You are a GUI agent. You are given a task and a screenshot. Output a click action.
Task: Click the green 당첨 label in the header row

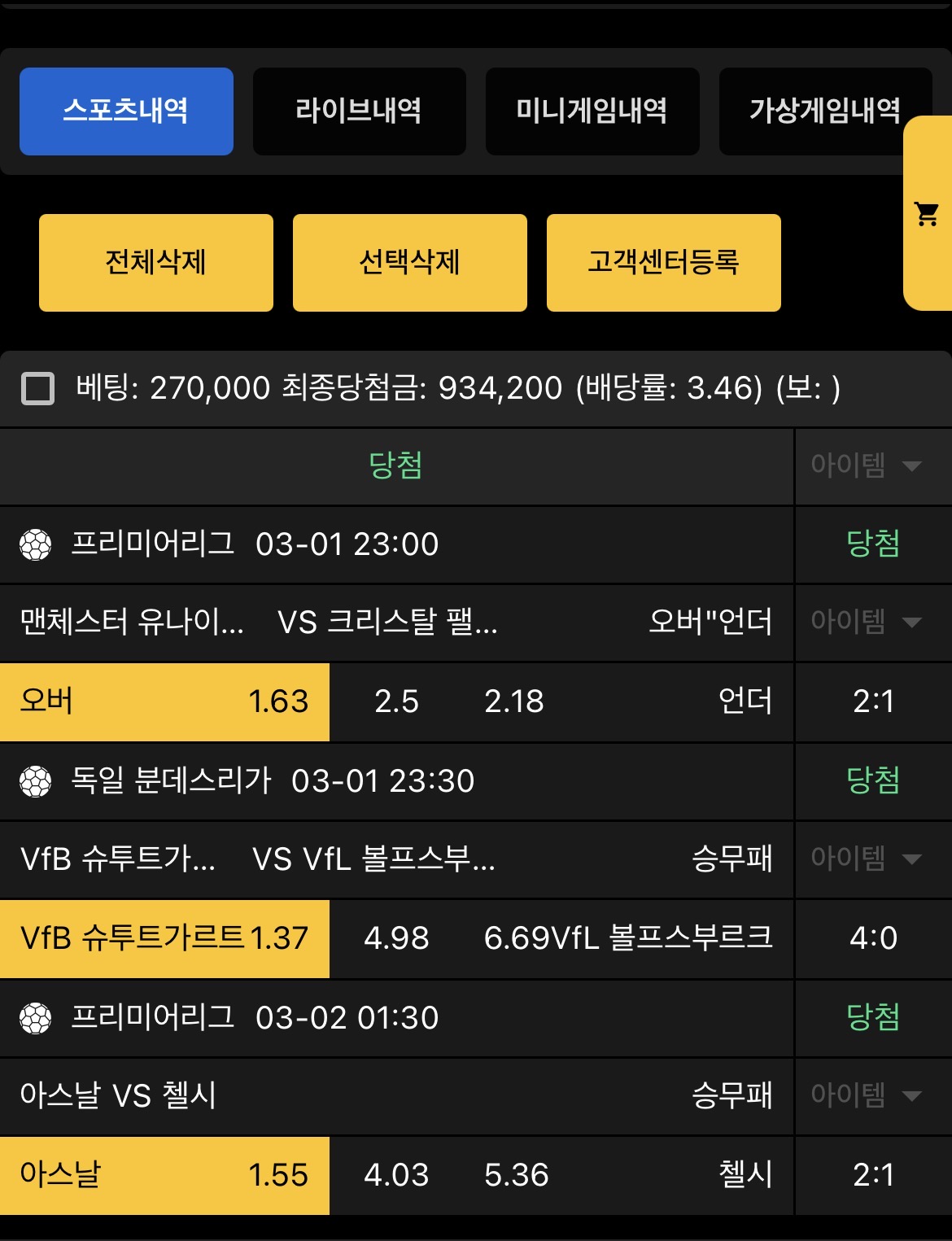pyautogui.click(x=396, y=467)
